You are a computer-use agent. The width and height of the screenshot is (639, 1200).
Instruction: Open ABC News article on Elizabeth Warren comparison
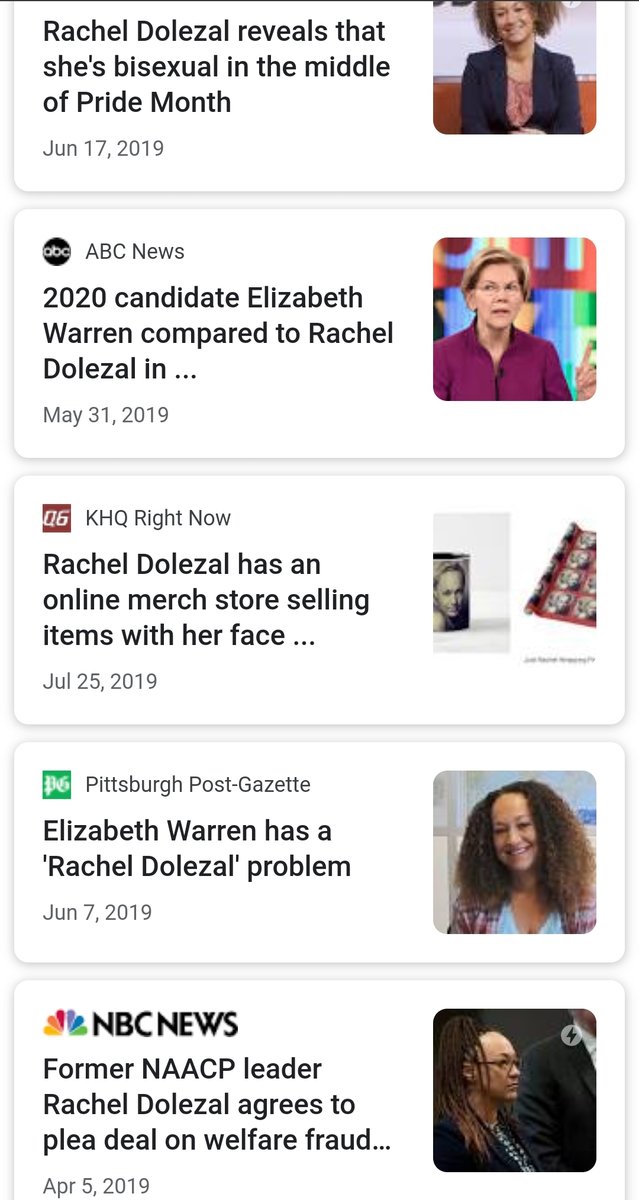pyautogui.click(x=218, y=333)
